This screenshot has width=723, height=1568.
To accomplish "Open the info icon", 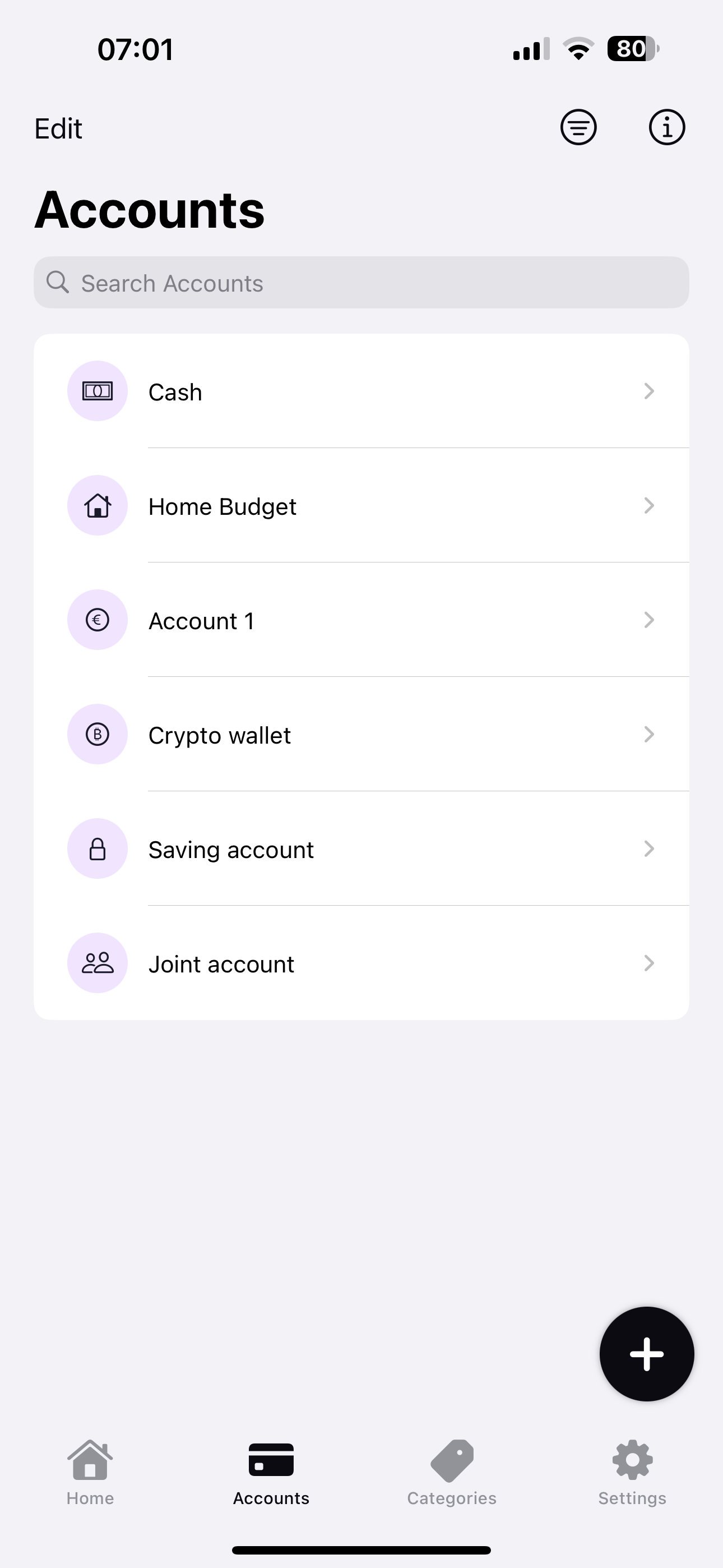I will [666, 128].
